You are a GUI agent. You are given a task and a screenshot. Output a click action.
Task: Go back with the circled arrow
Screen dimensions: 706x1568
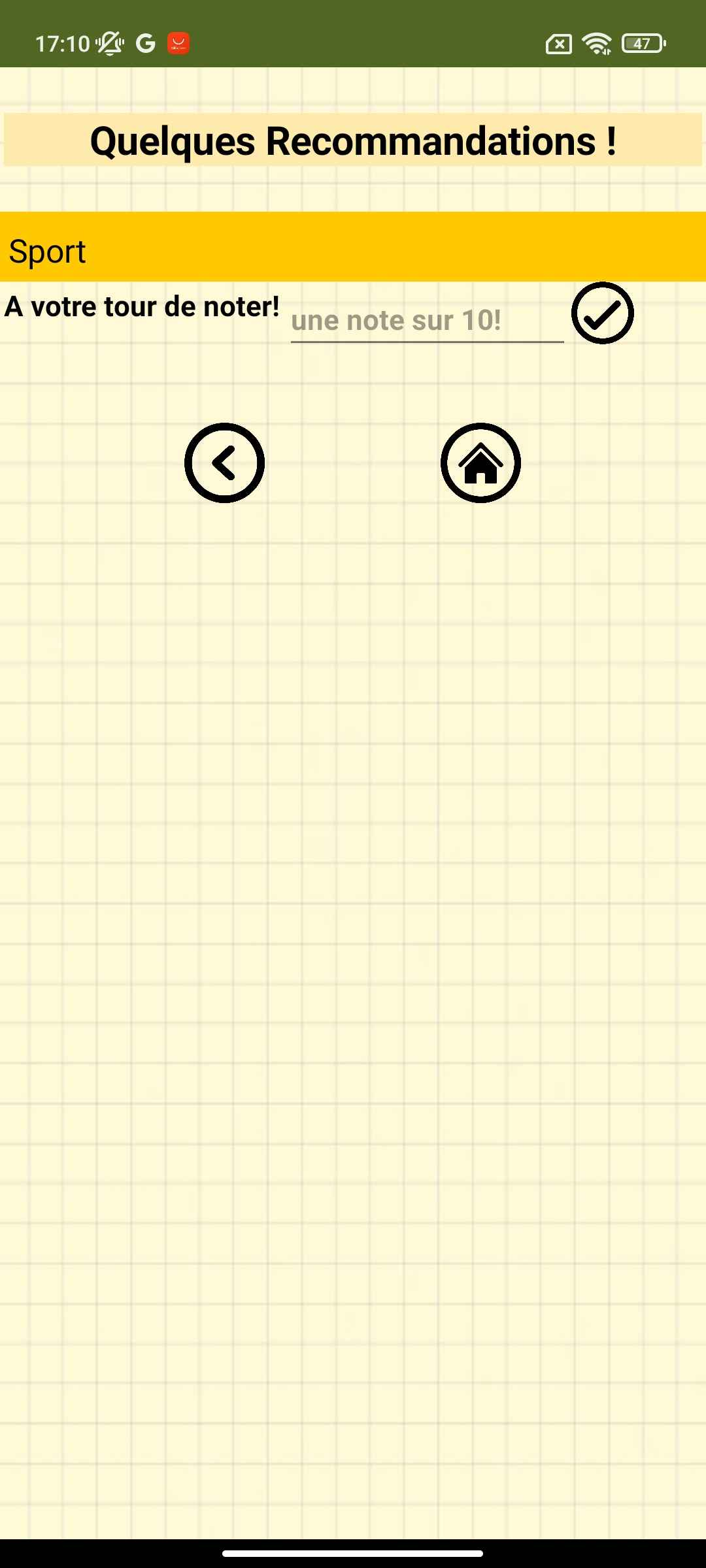(x=224, y=463)
